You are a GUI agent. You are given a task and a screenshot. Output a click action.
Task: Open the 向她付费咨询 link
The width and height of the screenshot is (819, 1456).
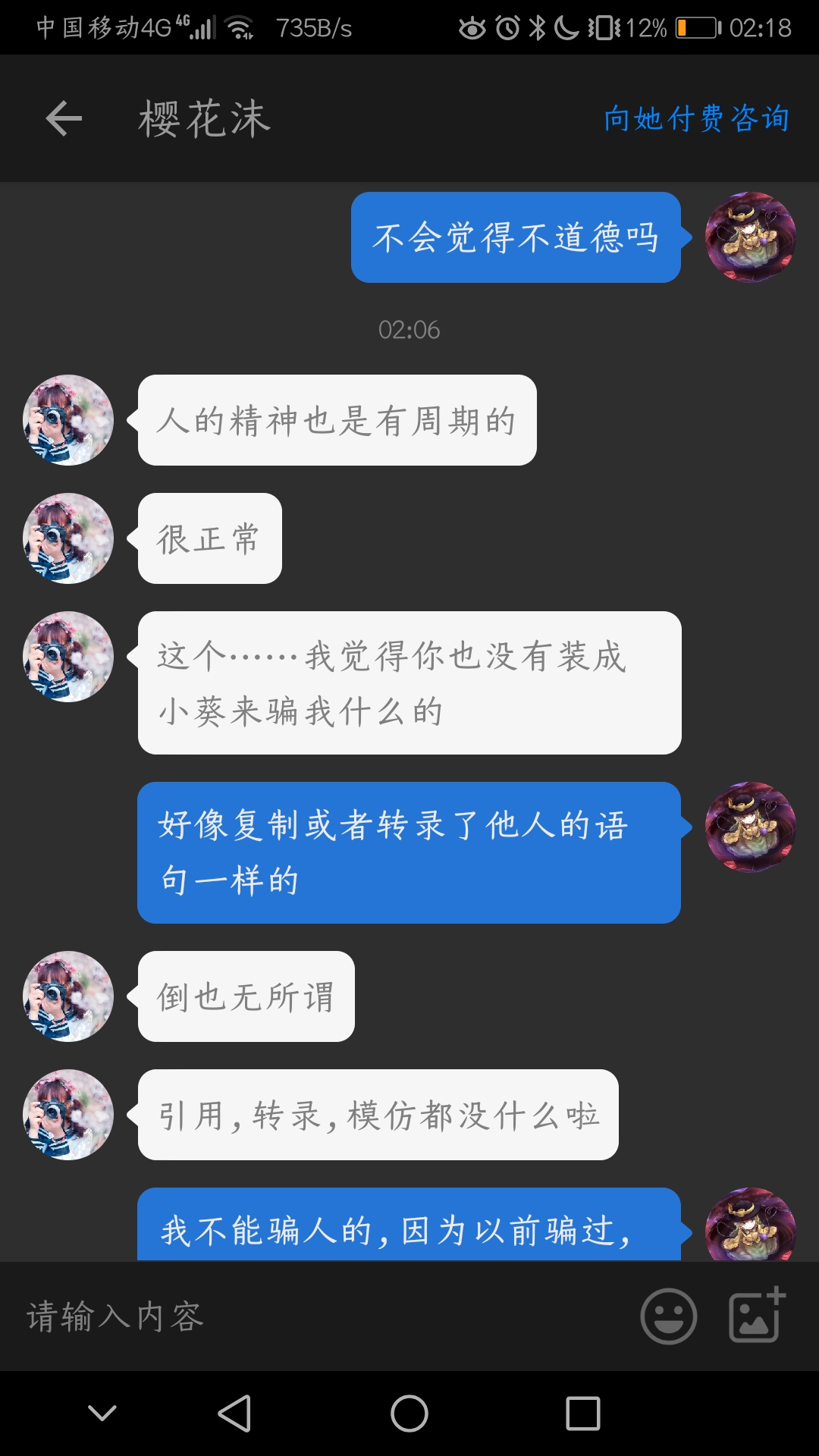(x=696, y=119)
